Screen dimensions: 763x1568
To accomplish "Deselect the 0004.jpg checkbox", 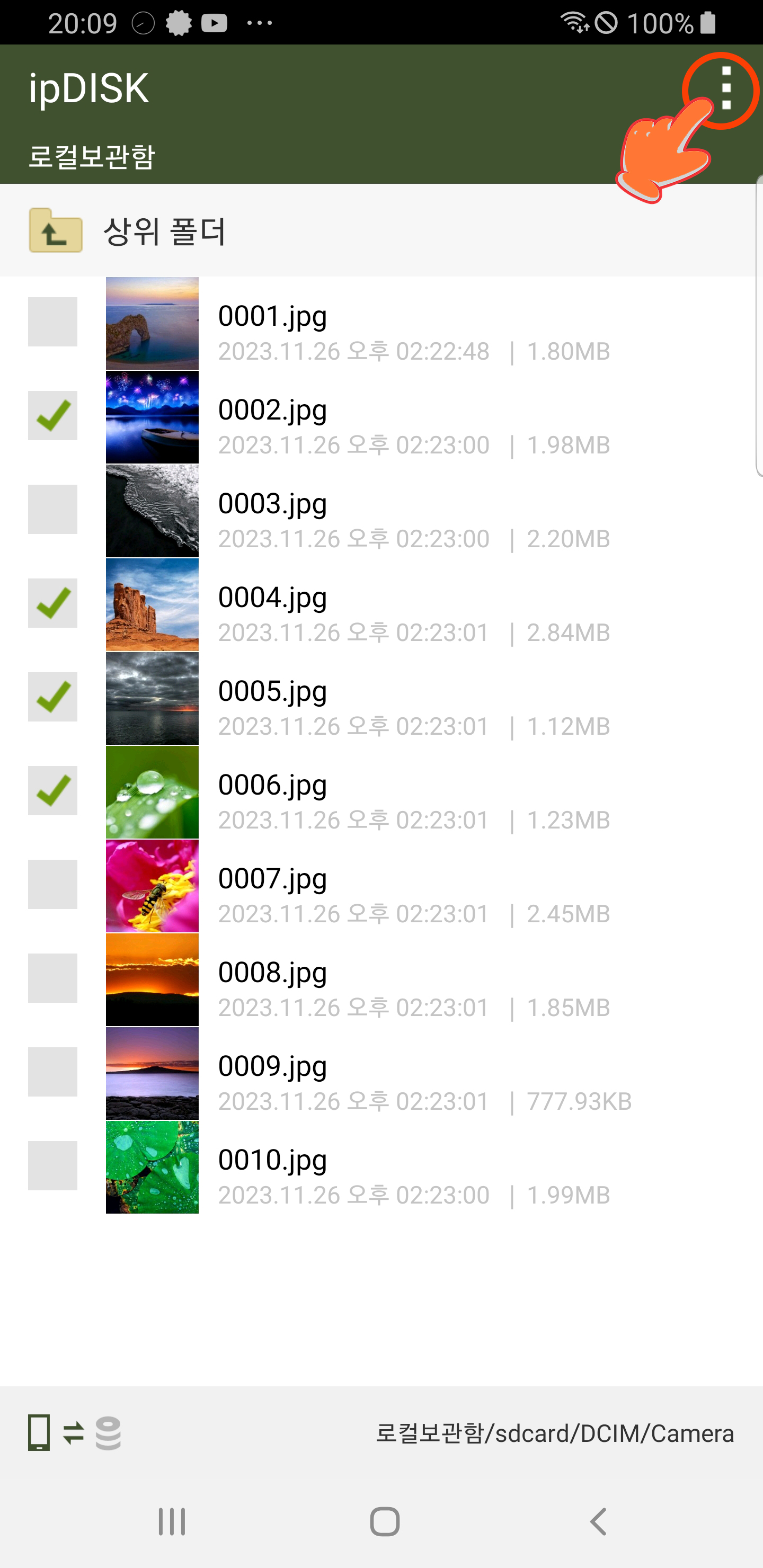I will 52,603.
